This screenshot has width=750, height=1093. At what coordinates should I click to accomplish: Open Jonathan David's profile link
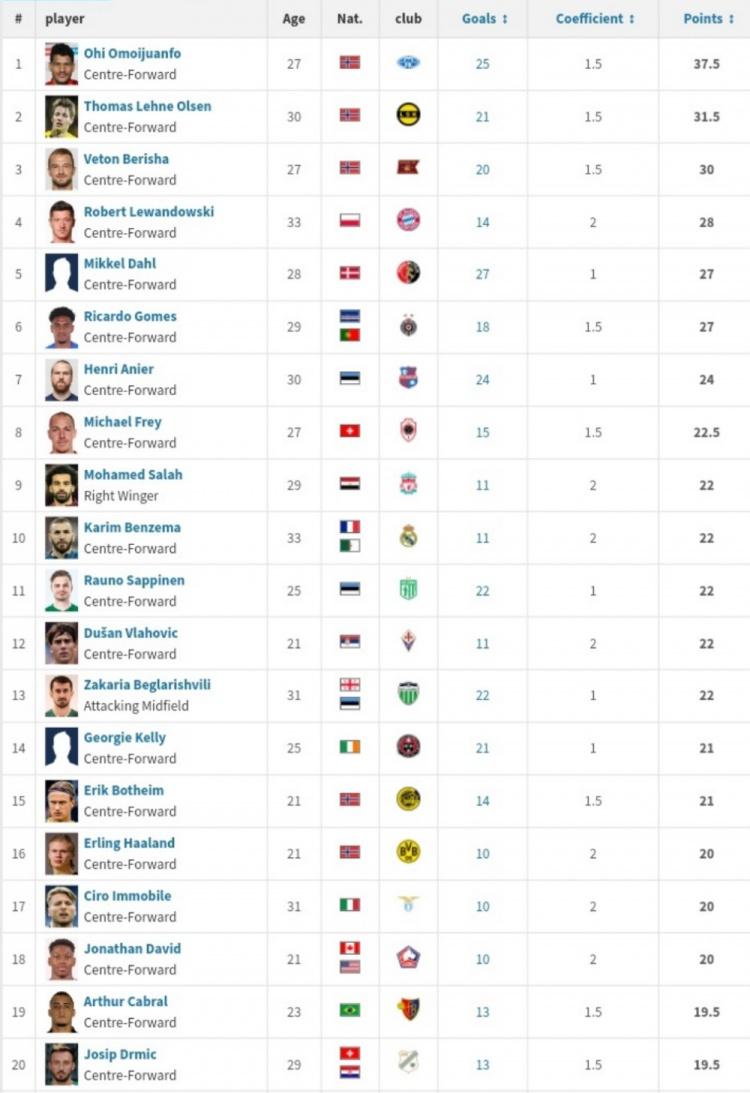132,949
